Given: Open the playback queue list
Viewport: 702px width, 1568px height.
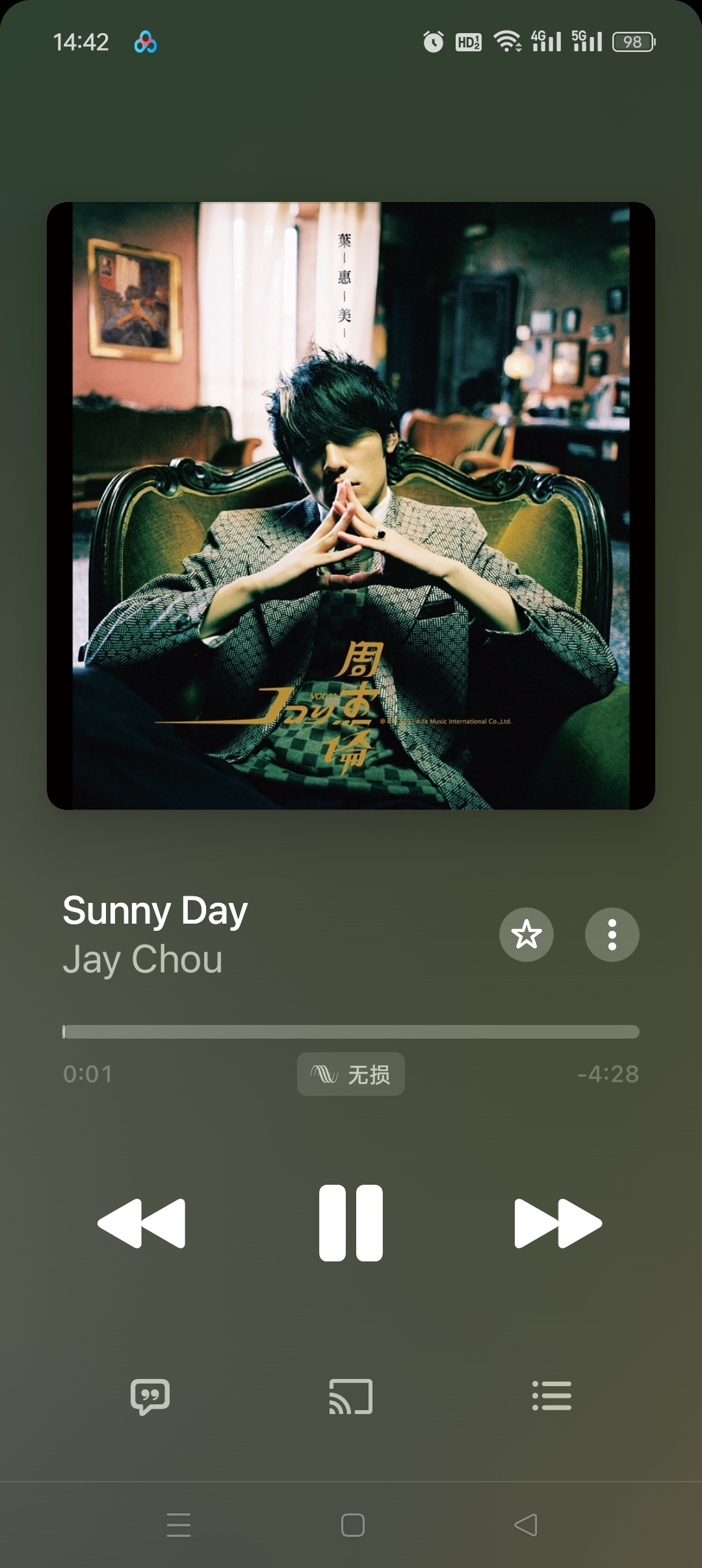Looking at the screenshot, I should 552,1396.
